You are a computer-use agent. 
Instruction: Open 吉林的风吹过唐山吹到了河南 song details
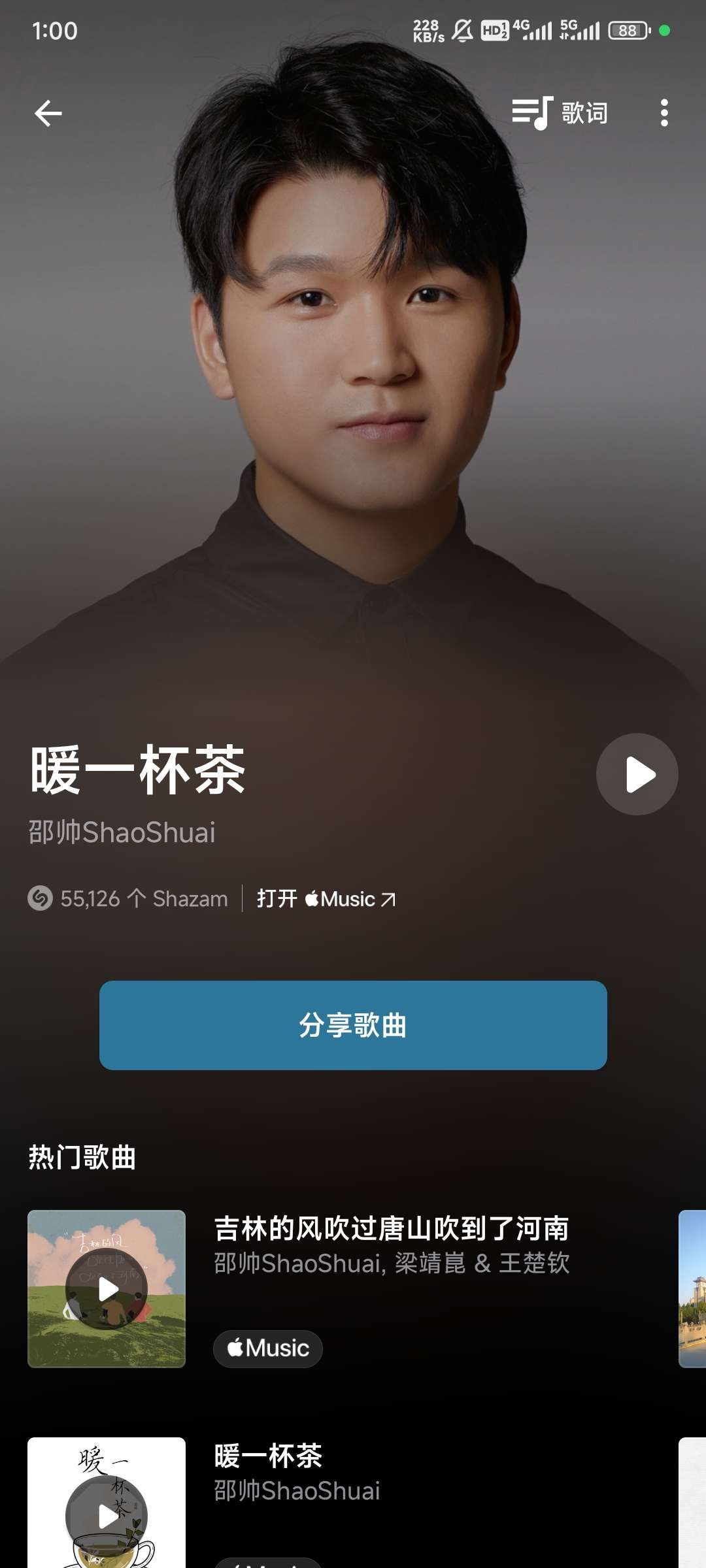tap(392, 1229)
